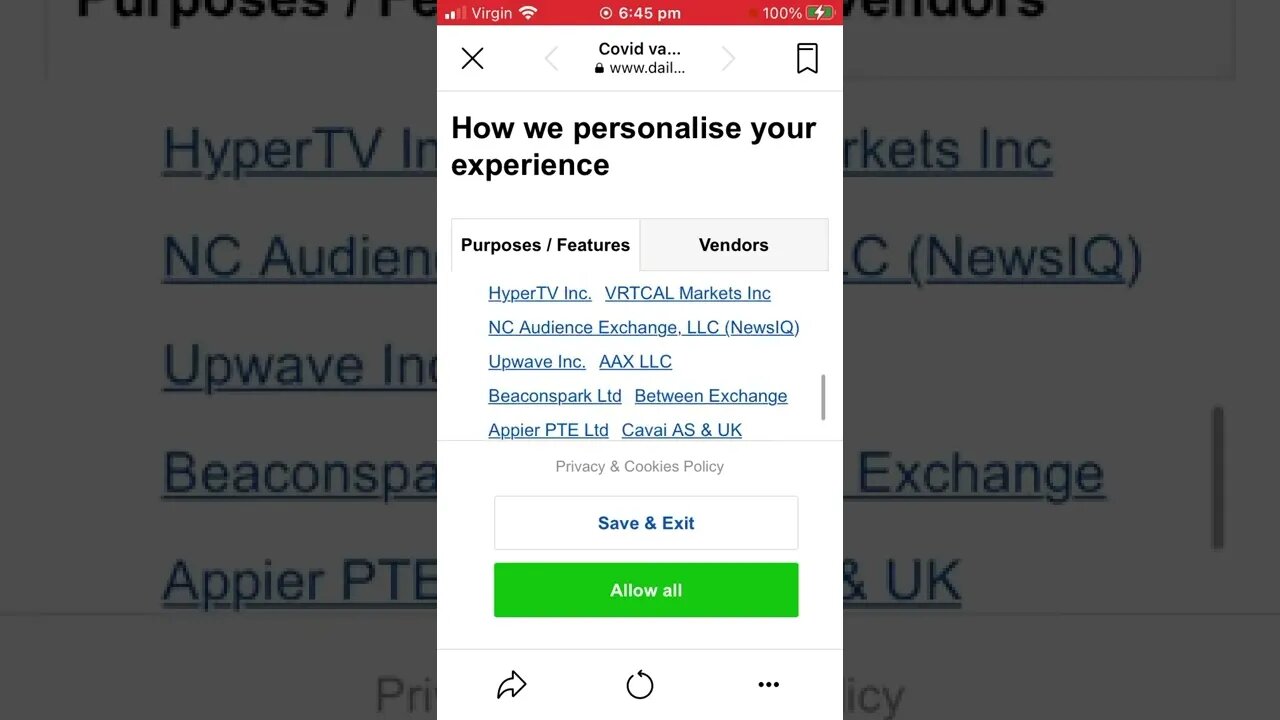Open NC Audience Exchange, LLC (NewsIQ) link
1280x720 pixels.
(643, 327)
